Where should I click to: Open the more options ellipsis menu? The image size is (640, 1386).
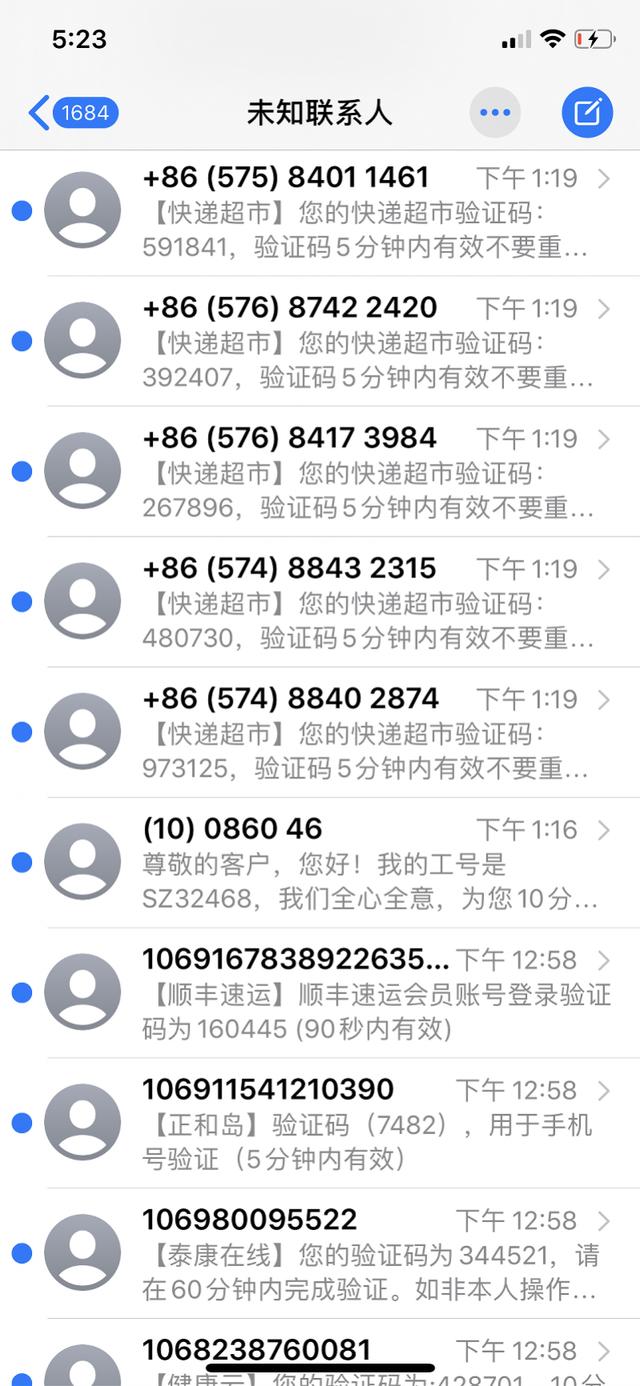(495, 113)
